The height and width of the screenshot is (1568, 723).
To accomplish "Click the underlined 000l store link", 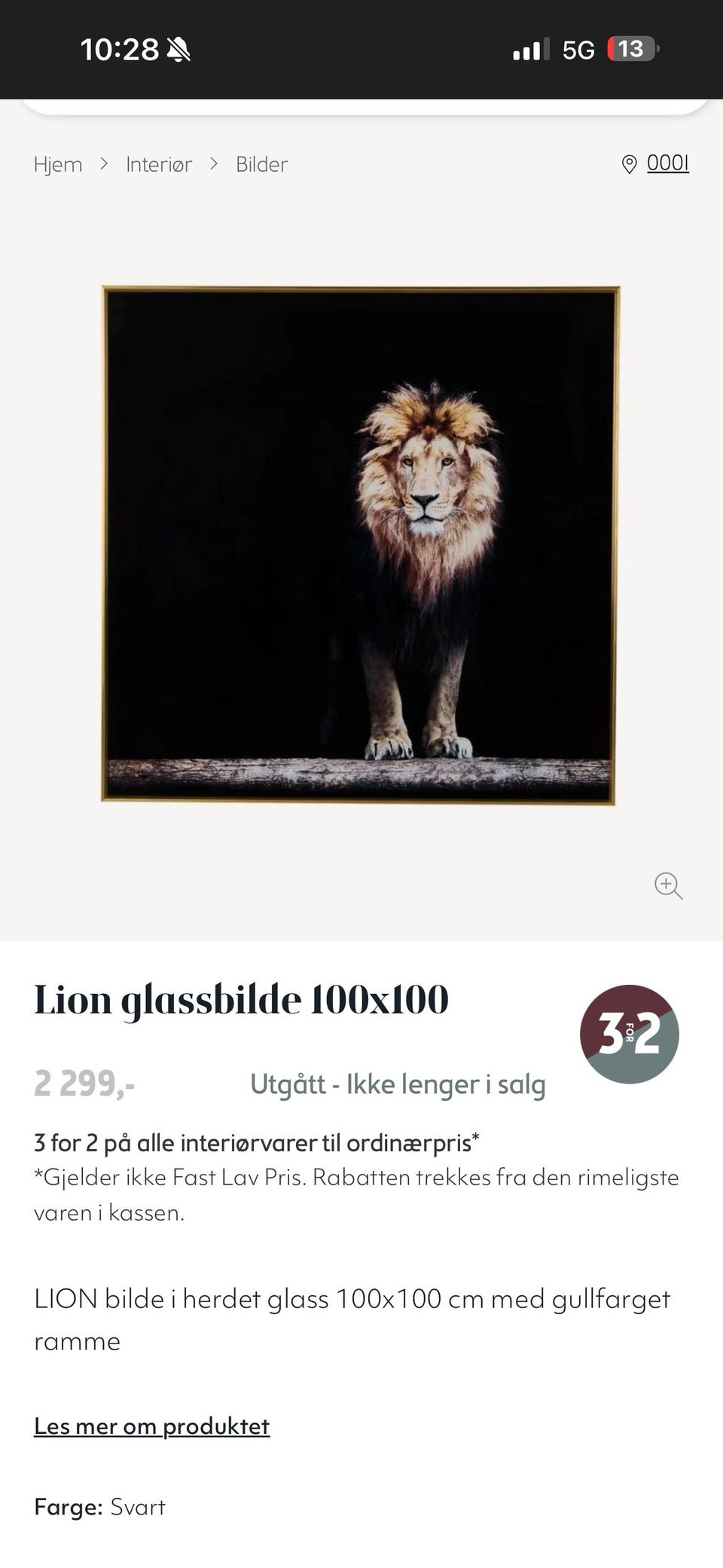I will point(667,163).
